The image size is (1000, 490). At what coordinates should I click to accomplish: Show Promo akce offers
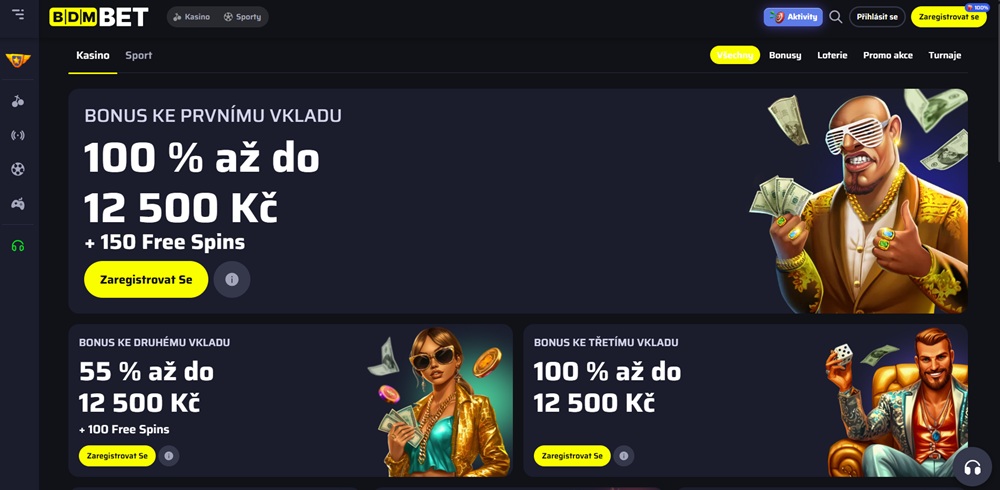coord(888,55)
